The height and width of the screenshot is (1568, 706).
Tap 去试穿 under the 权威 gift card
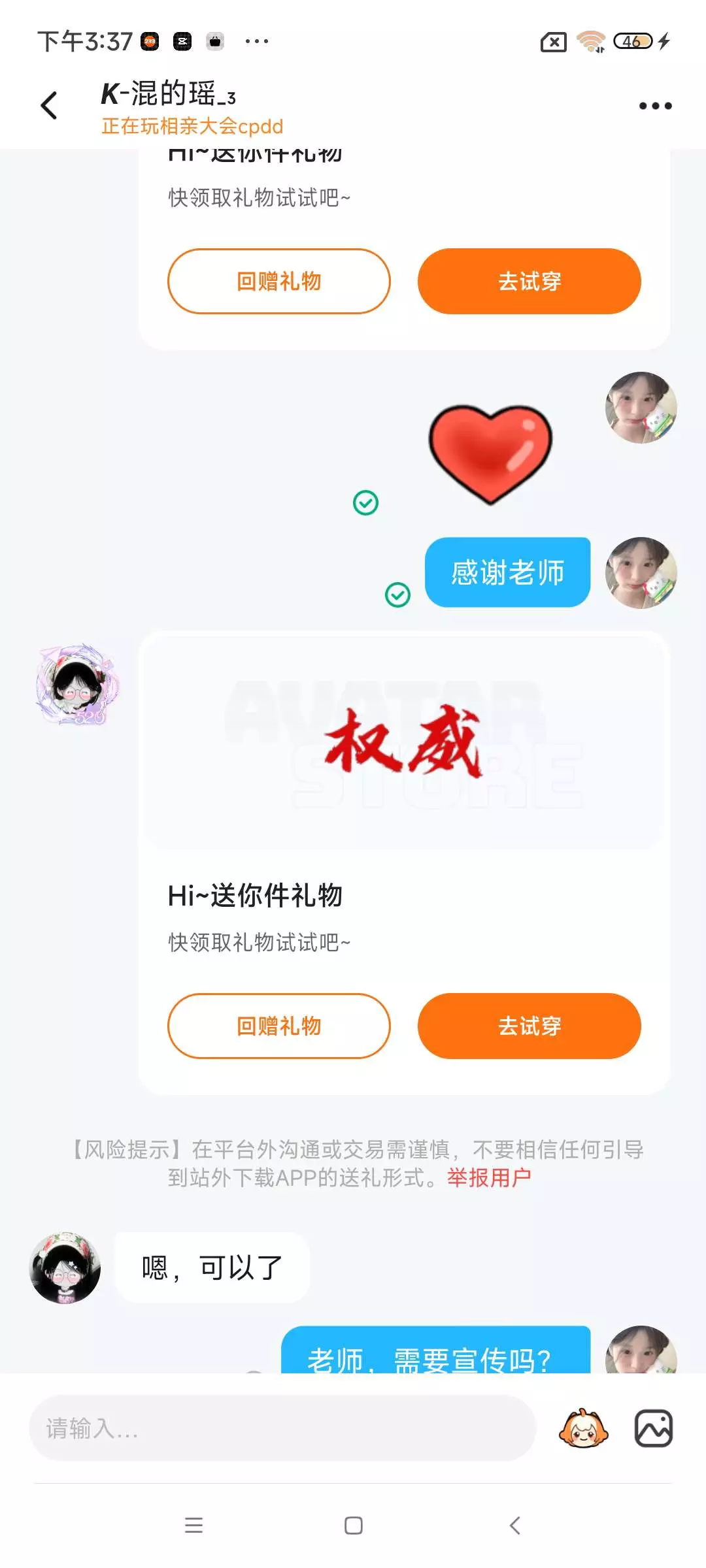coord(529,1026)
